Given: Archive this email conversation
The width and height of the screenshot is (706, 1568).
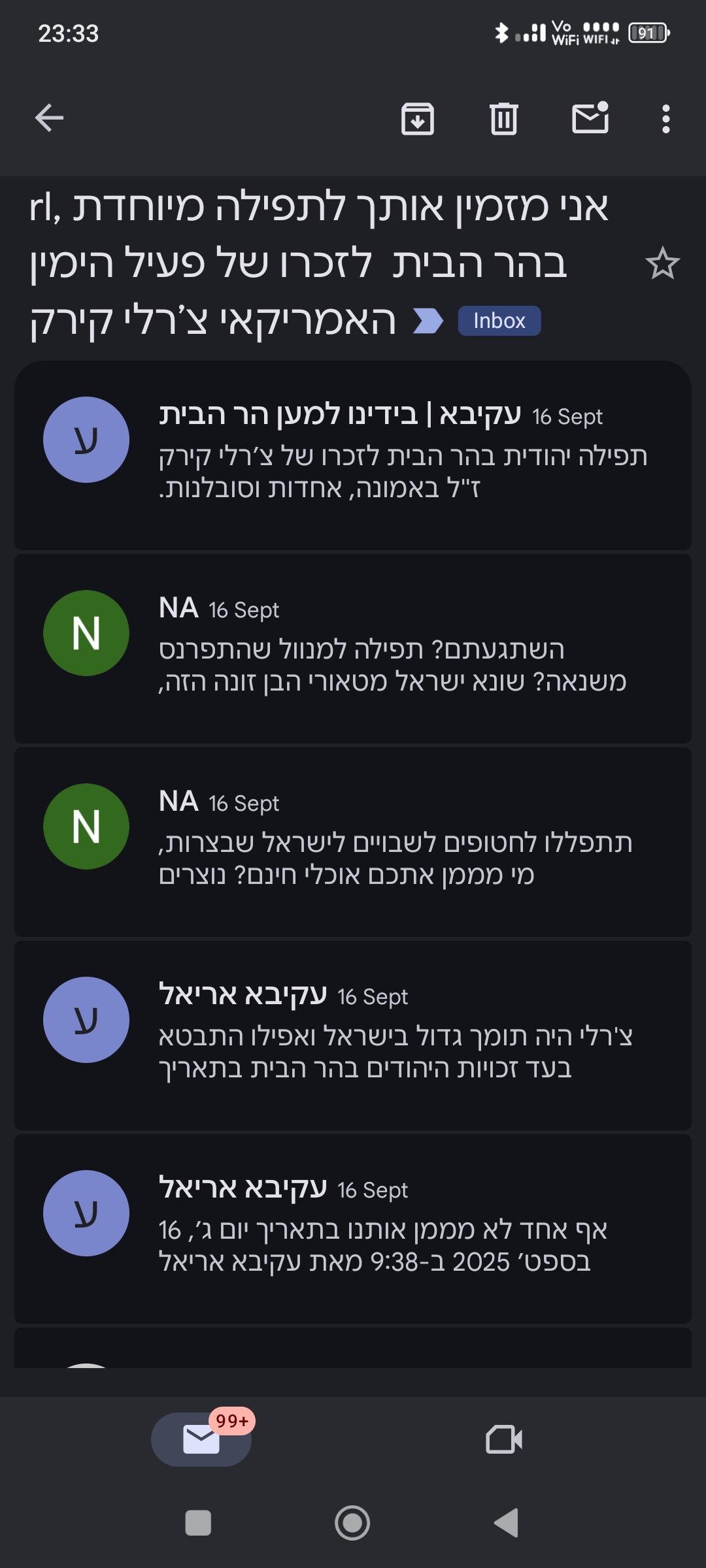Looking at the screenshot, I should [x=417, y=119].
